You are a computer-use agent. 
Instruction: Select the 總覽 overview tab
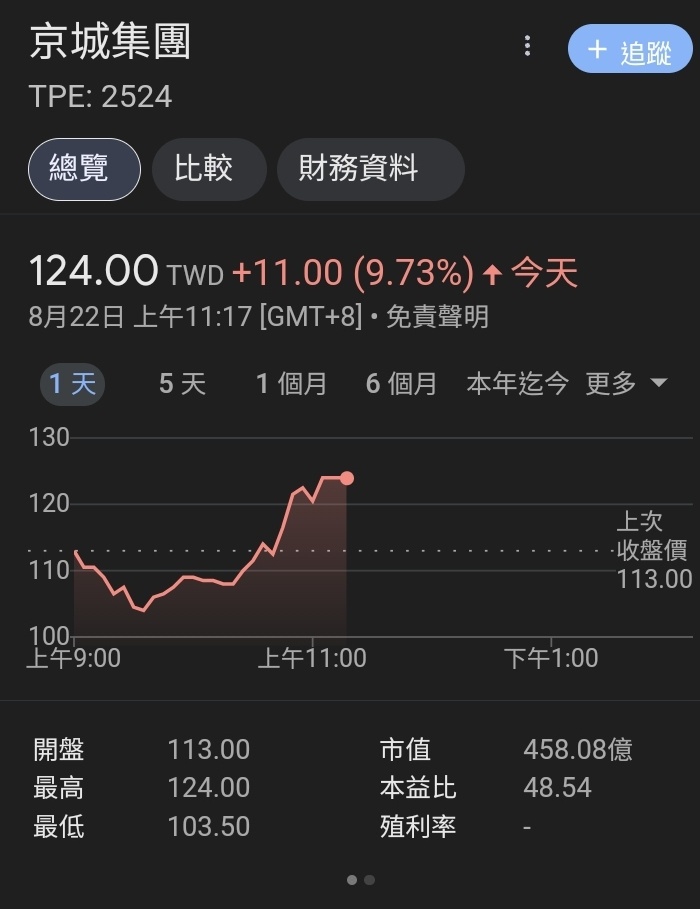pyautogui.click(x=84, y=169)
